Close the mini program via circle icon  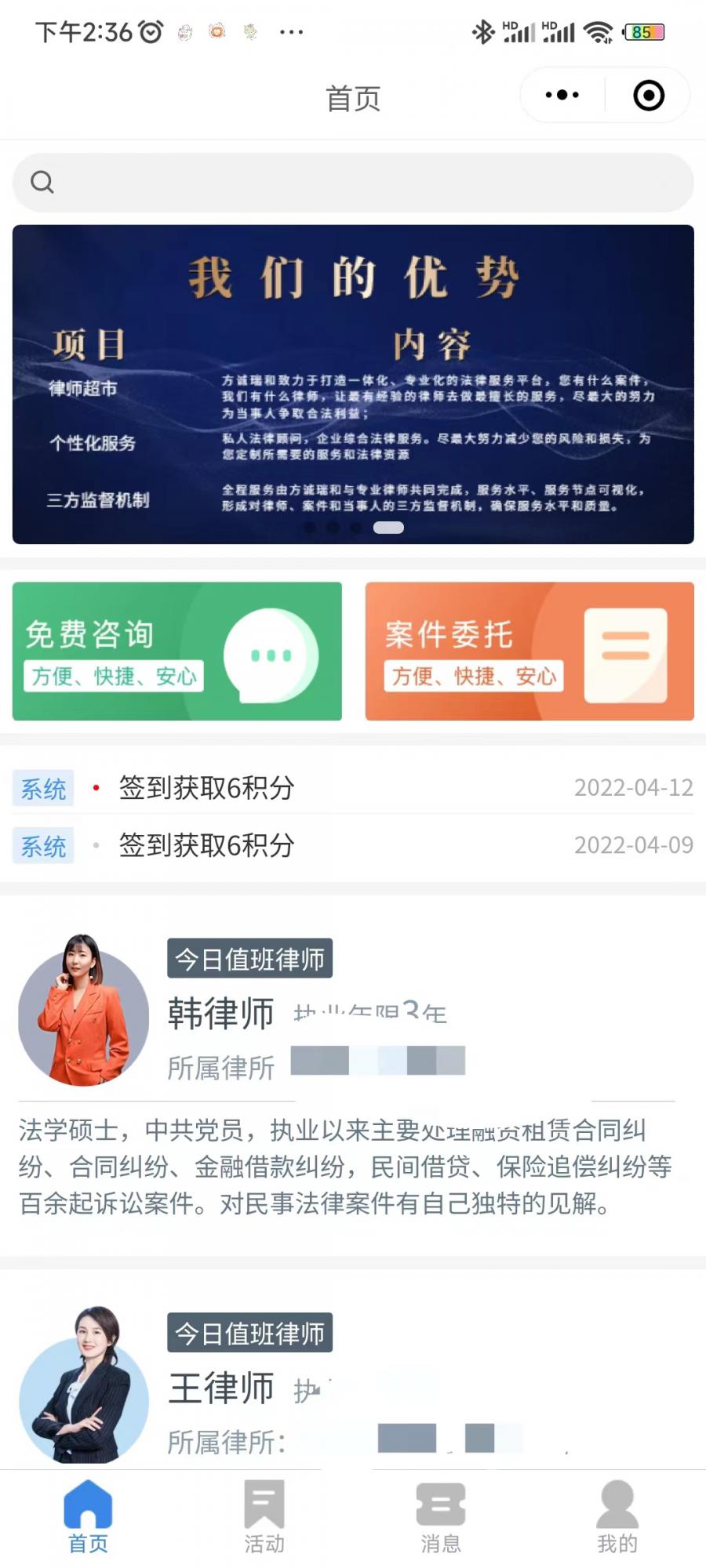pos(649,96)
